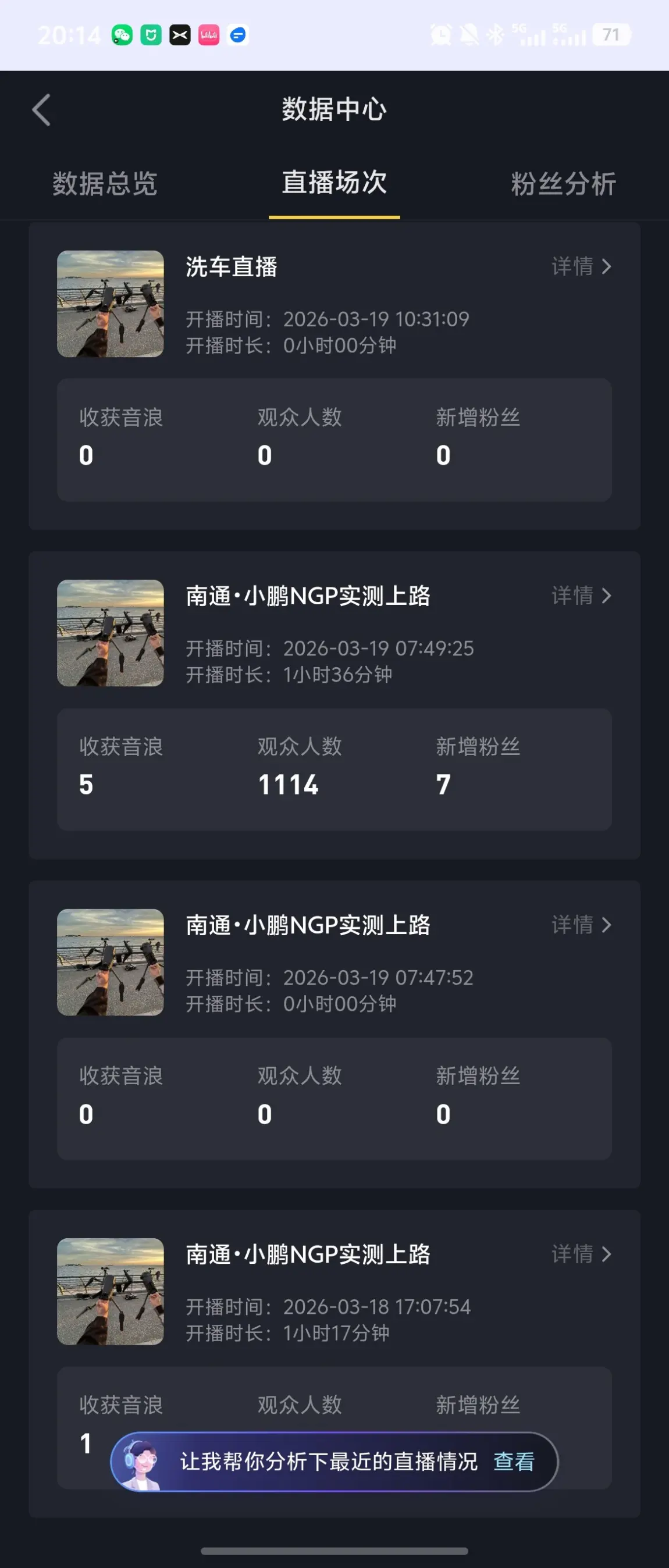Open 详情 for the 07:47:52 live session
Screen dimensions: 669x1568
[x=581, y=925]
